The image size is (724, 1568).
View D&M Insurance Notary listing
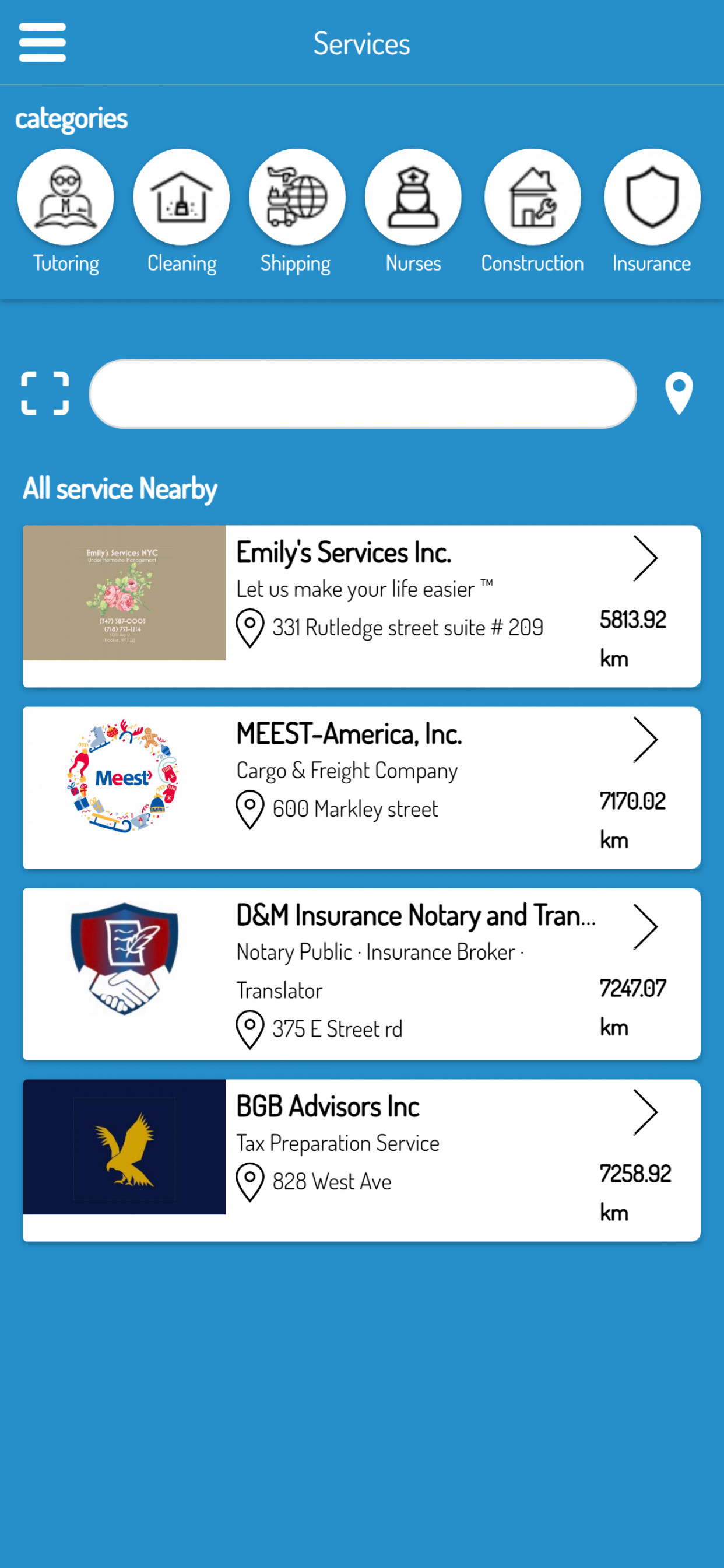362,974
